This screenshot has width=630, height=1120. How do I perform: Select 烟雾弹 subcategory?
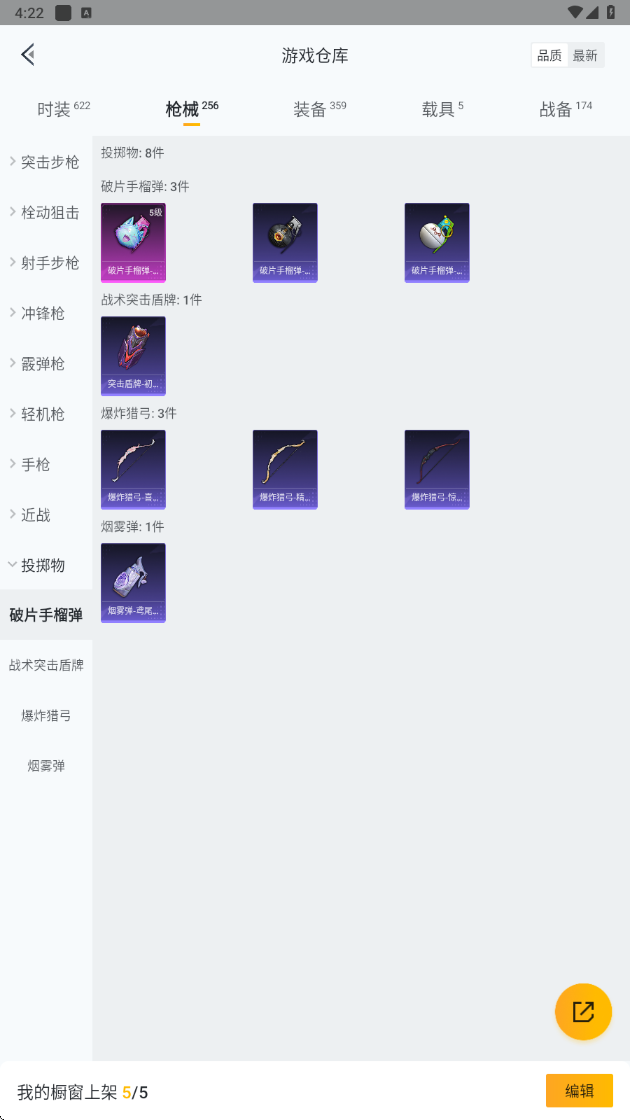pos(46,766)
